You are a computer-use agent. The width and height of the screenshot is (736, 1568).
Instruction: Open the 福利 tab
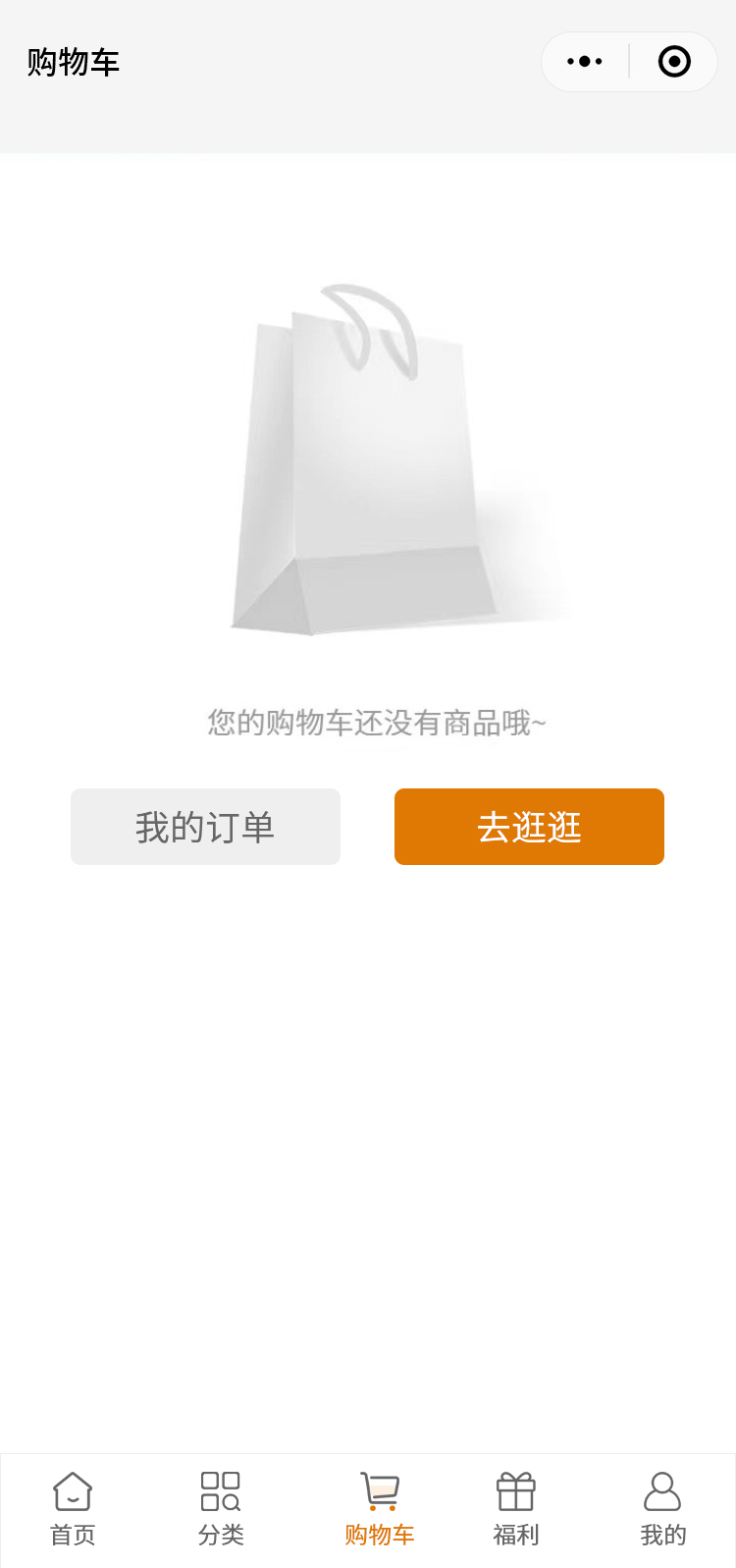pos(516,1509)
